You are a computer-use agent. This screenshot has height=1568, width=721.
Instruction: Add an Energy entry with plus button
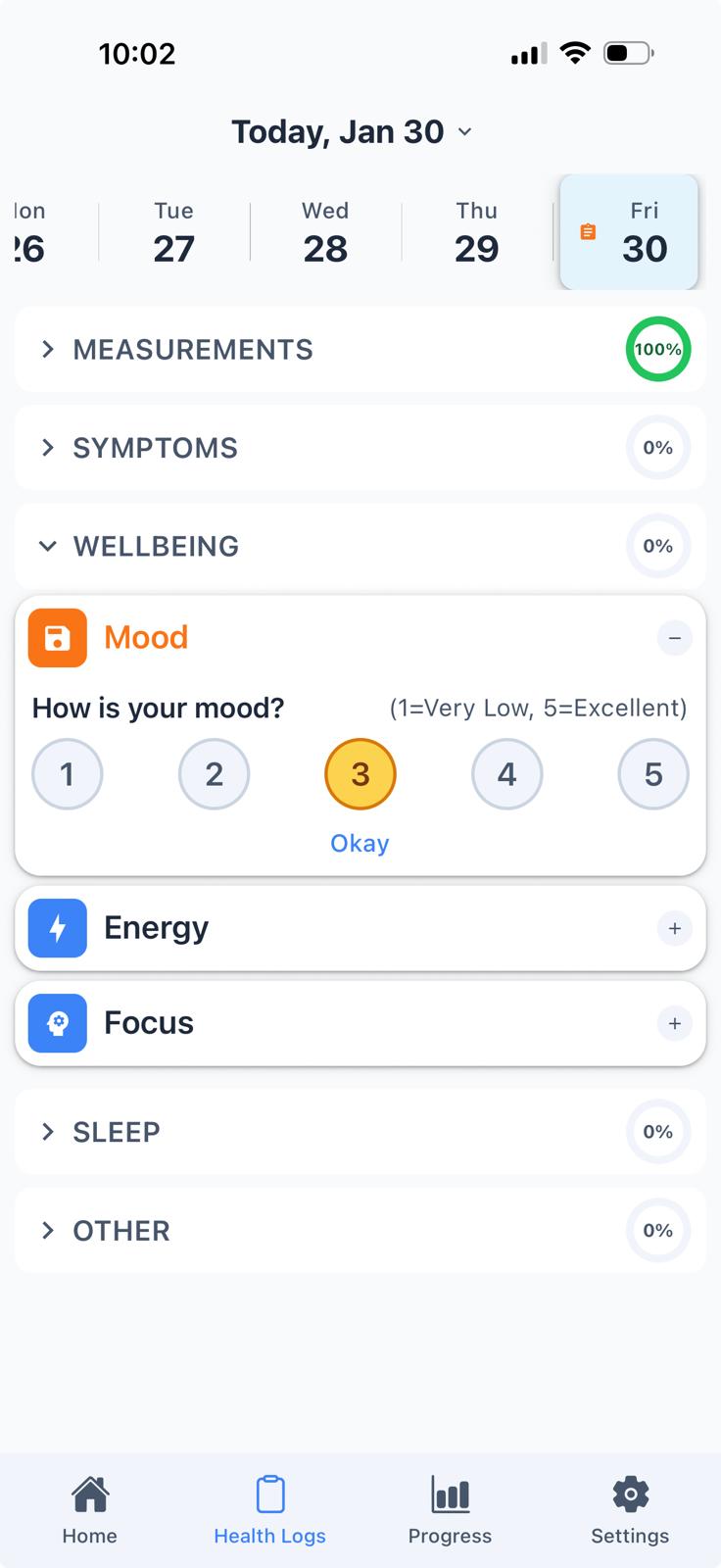[675, 928]
